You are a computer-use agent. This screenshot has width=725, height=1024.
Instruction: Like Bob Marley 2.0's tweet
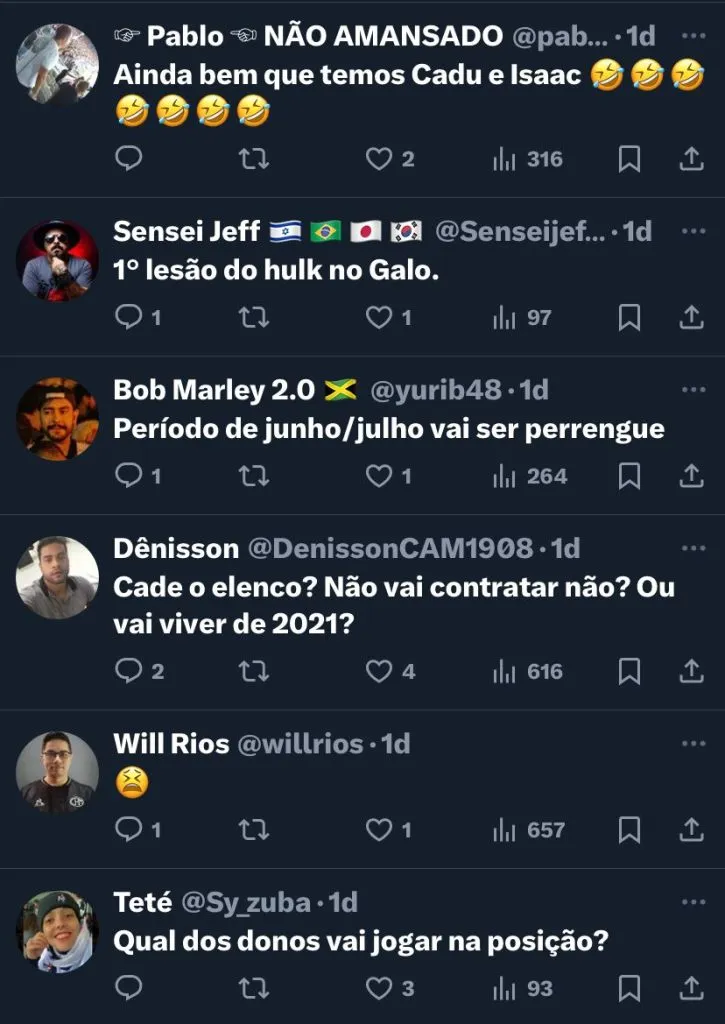pyautogui.click(x=379, y=476)
